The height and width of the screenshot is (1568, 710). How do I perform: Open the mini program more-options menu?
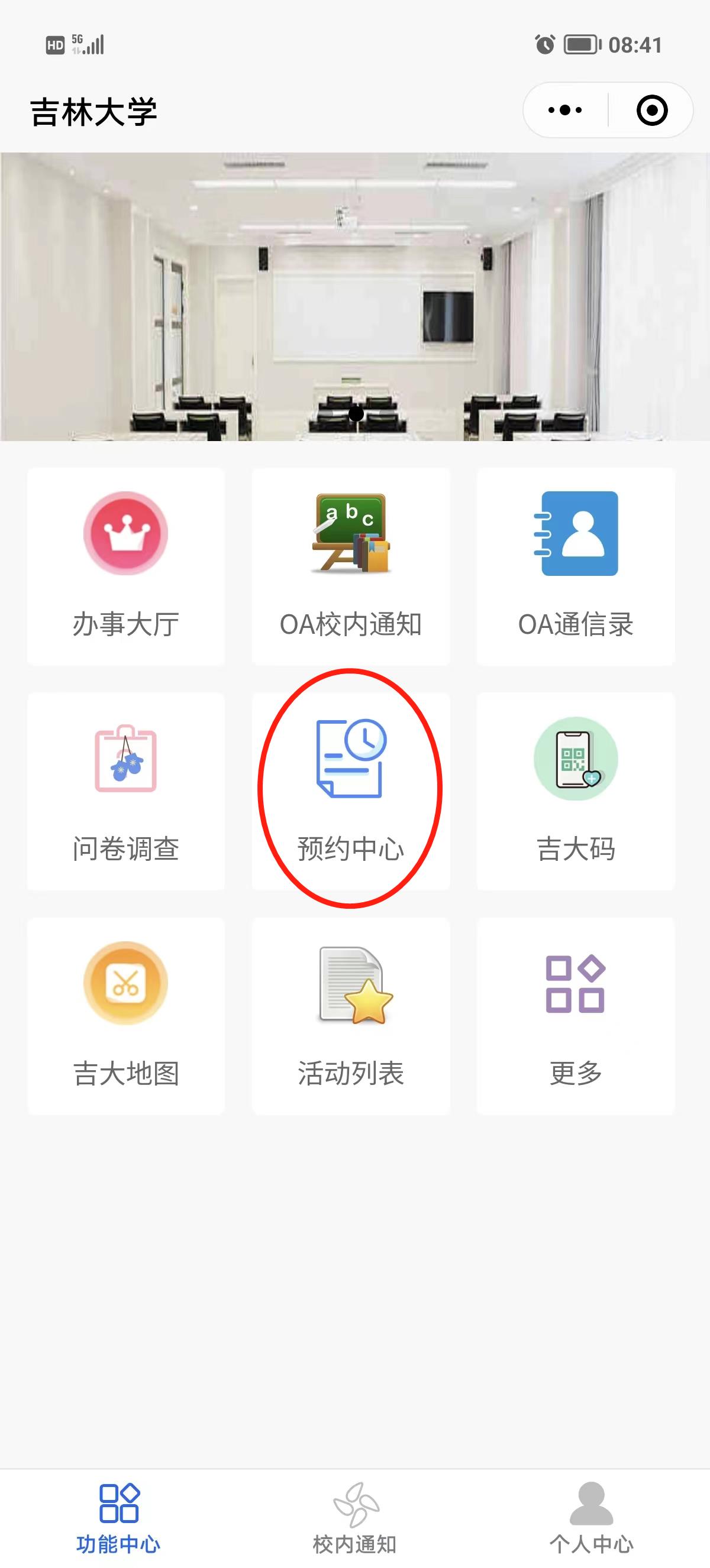point(565,110)
